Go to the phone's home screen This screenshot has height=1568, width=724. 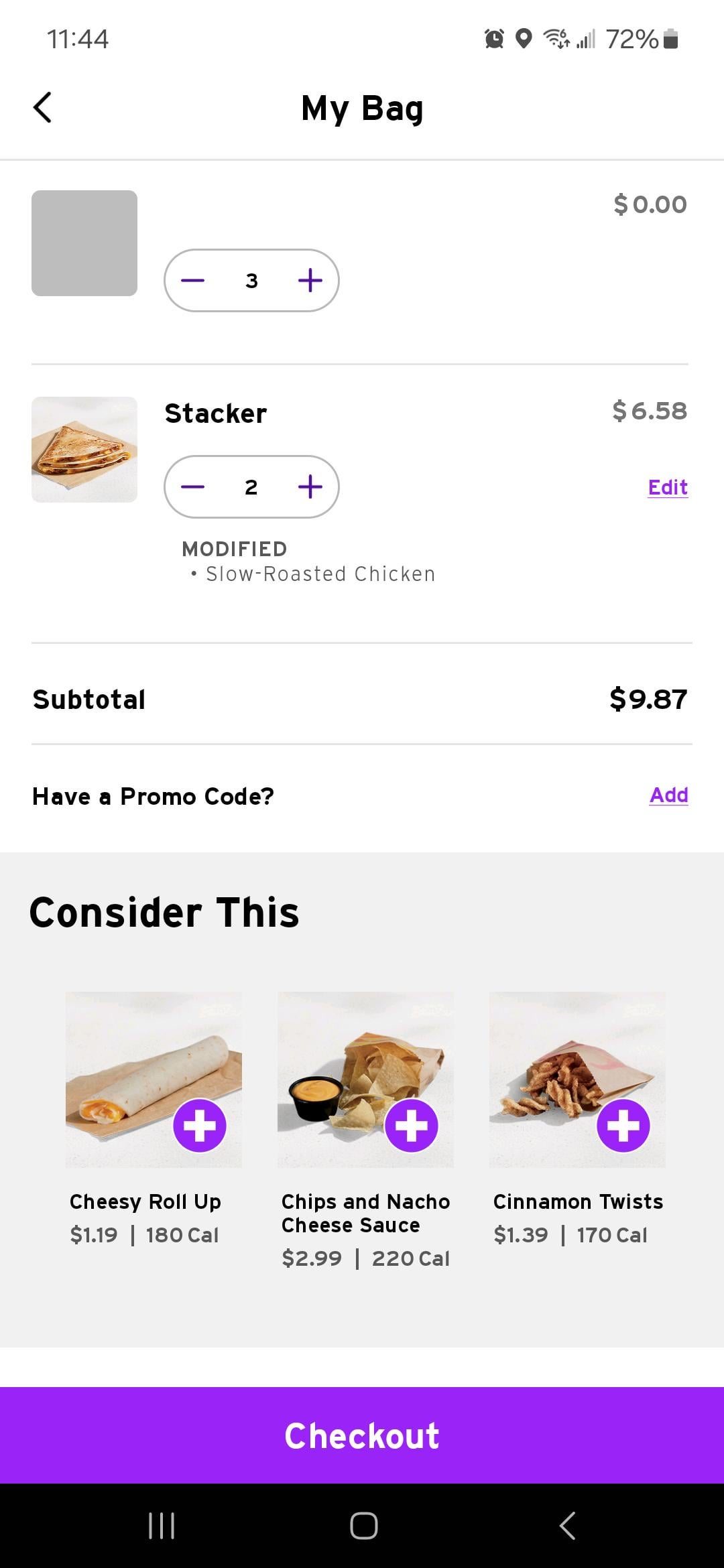tap(363, 1526)
